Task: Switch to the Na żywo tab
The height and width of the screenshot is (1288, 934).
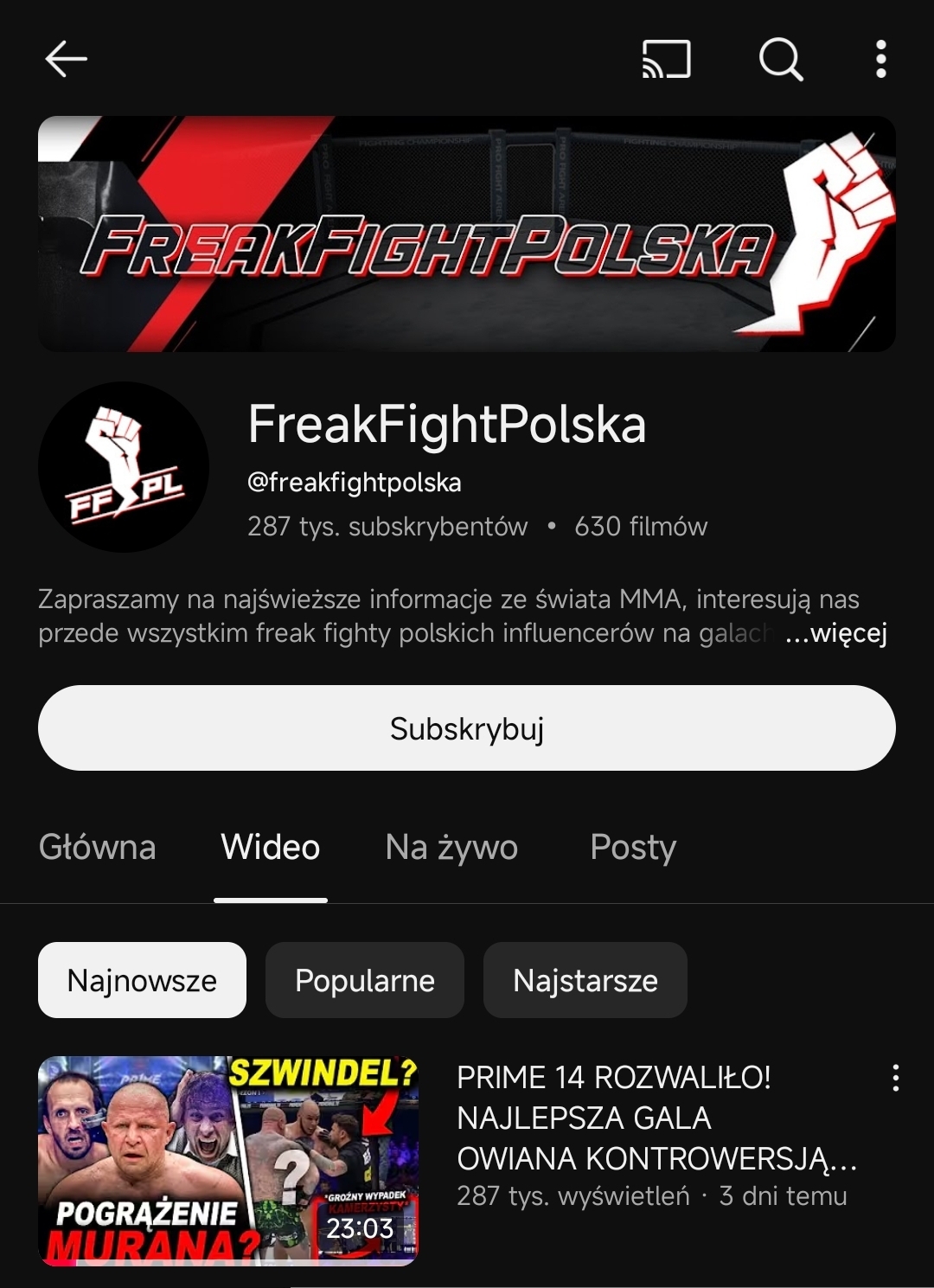Action: coord(451,847)
